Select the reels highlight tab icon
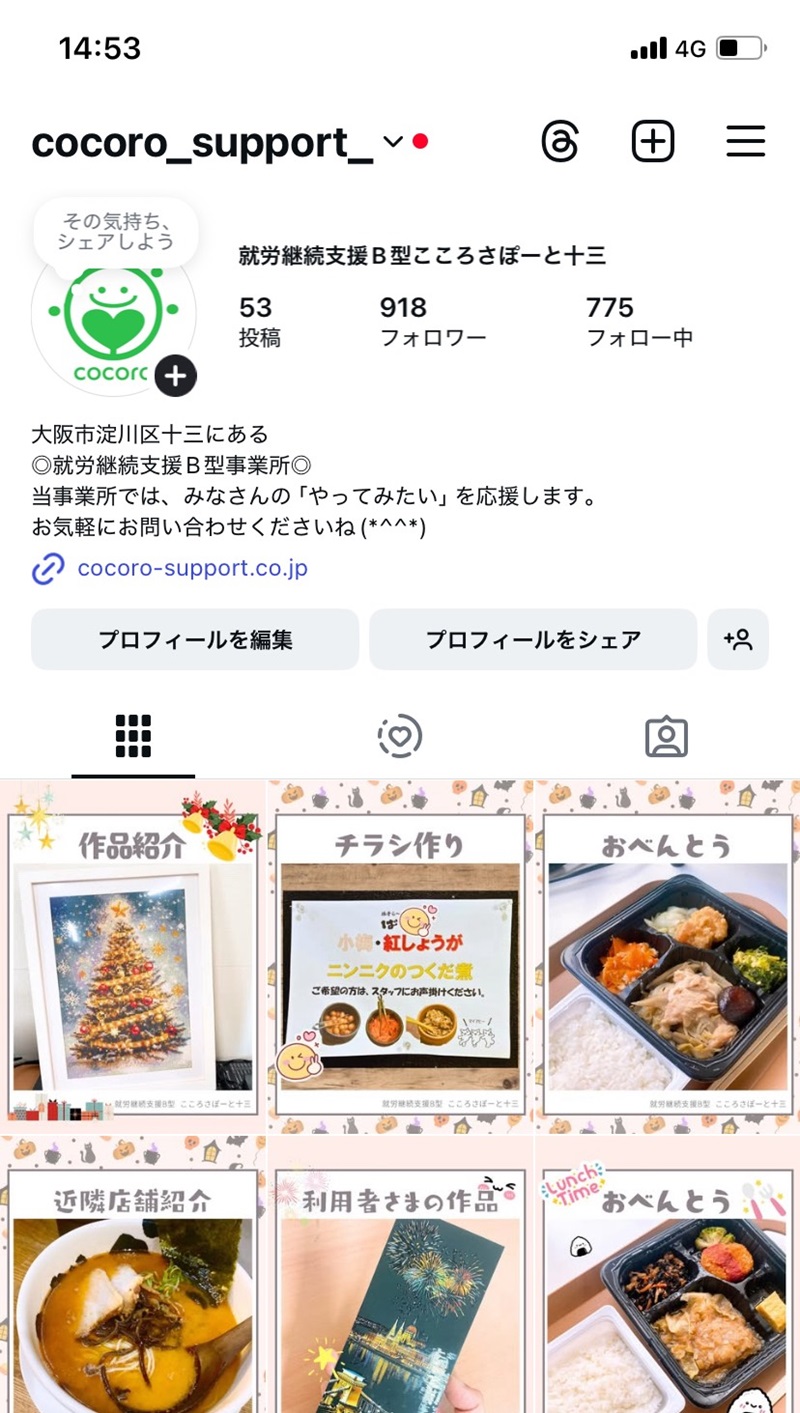 click(x=400, y=735)
